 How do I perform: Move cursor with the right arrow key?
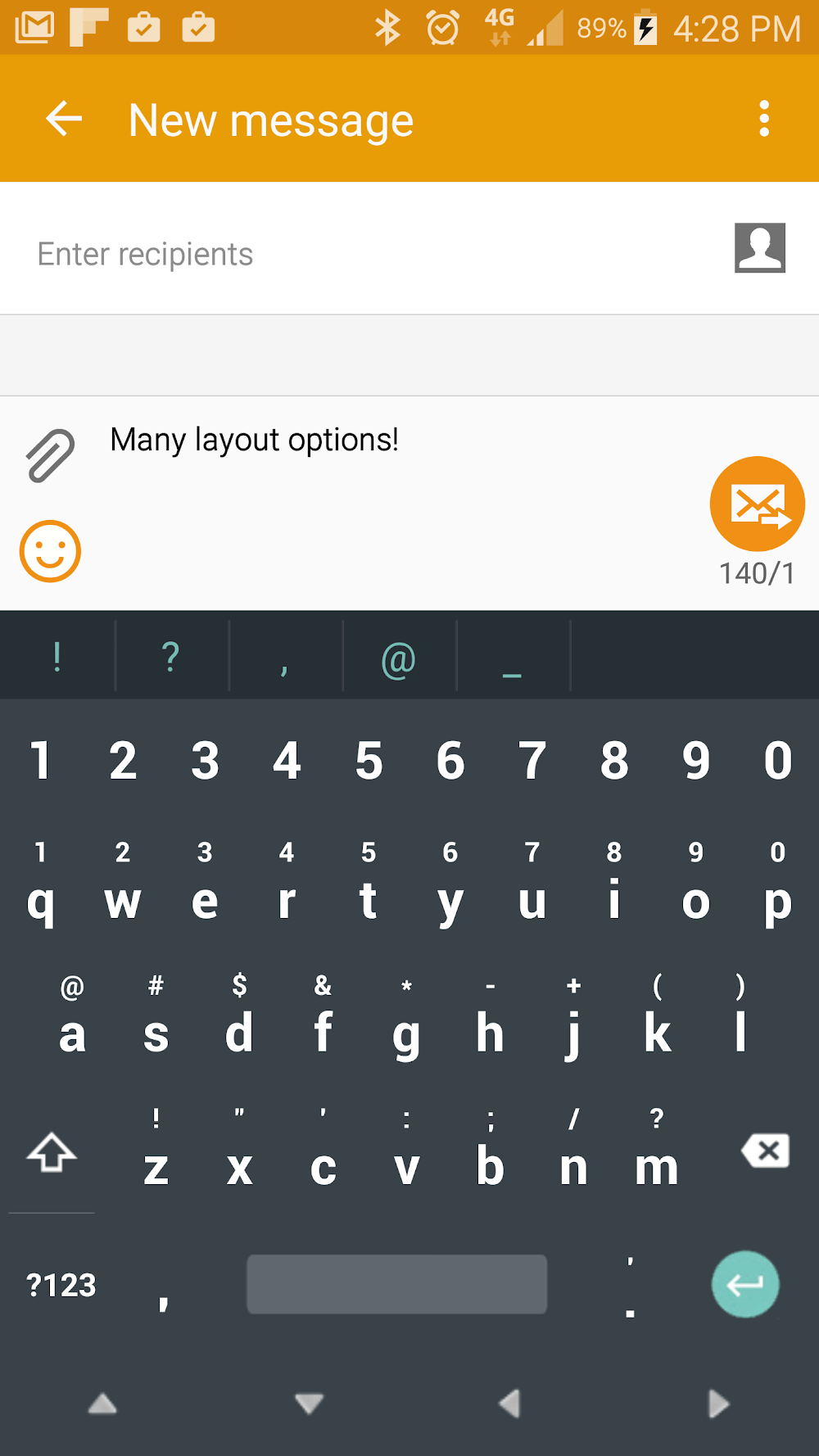point(718,1404)
